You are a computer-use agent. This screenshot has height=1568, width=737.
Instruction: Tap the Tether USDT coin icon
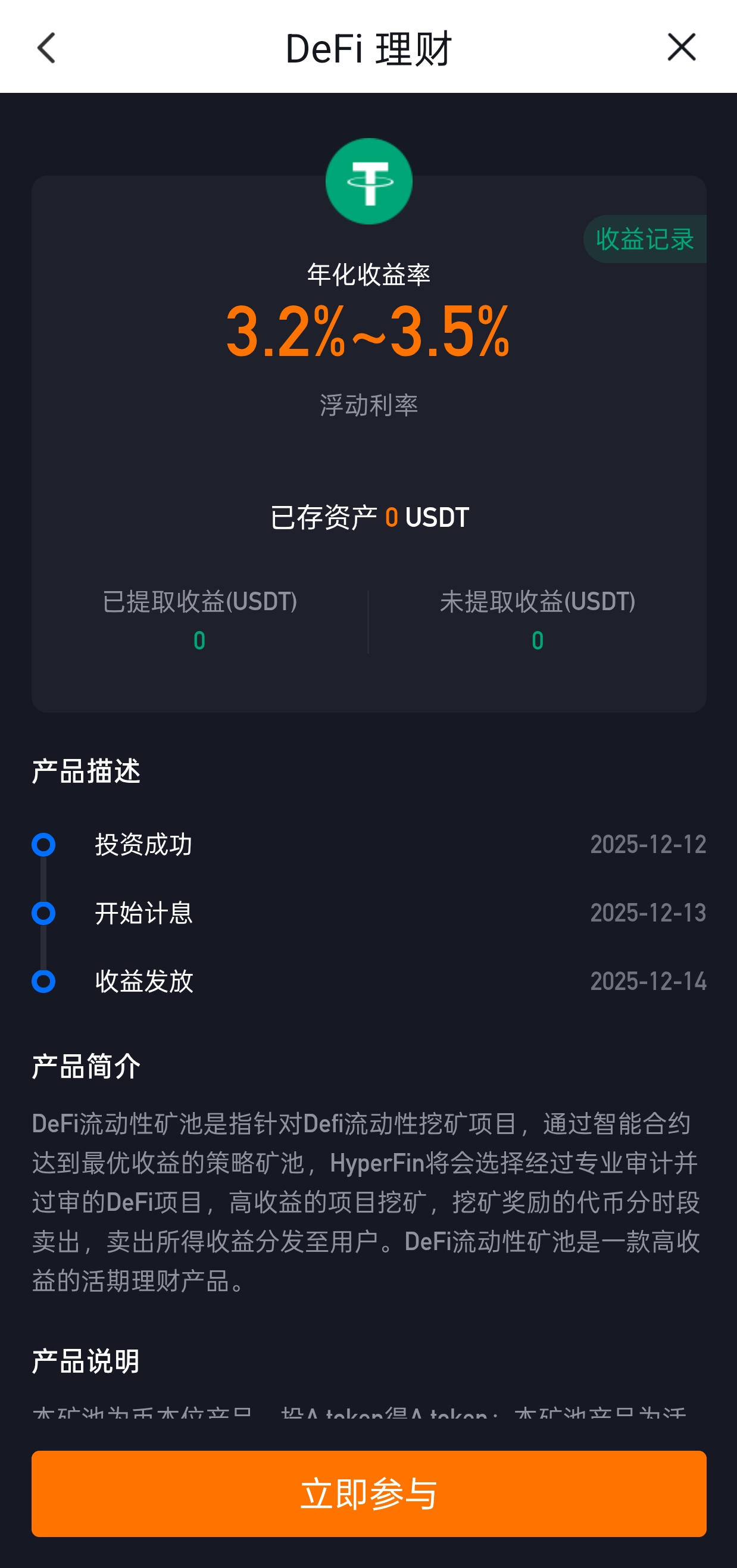[368, 180]
